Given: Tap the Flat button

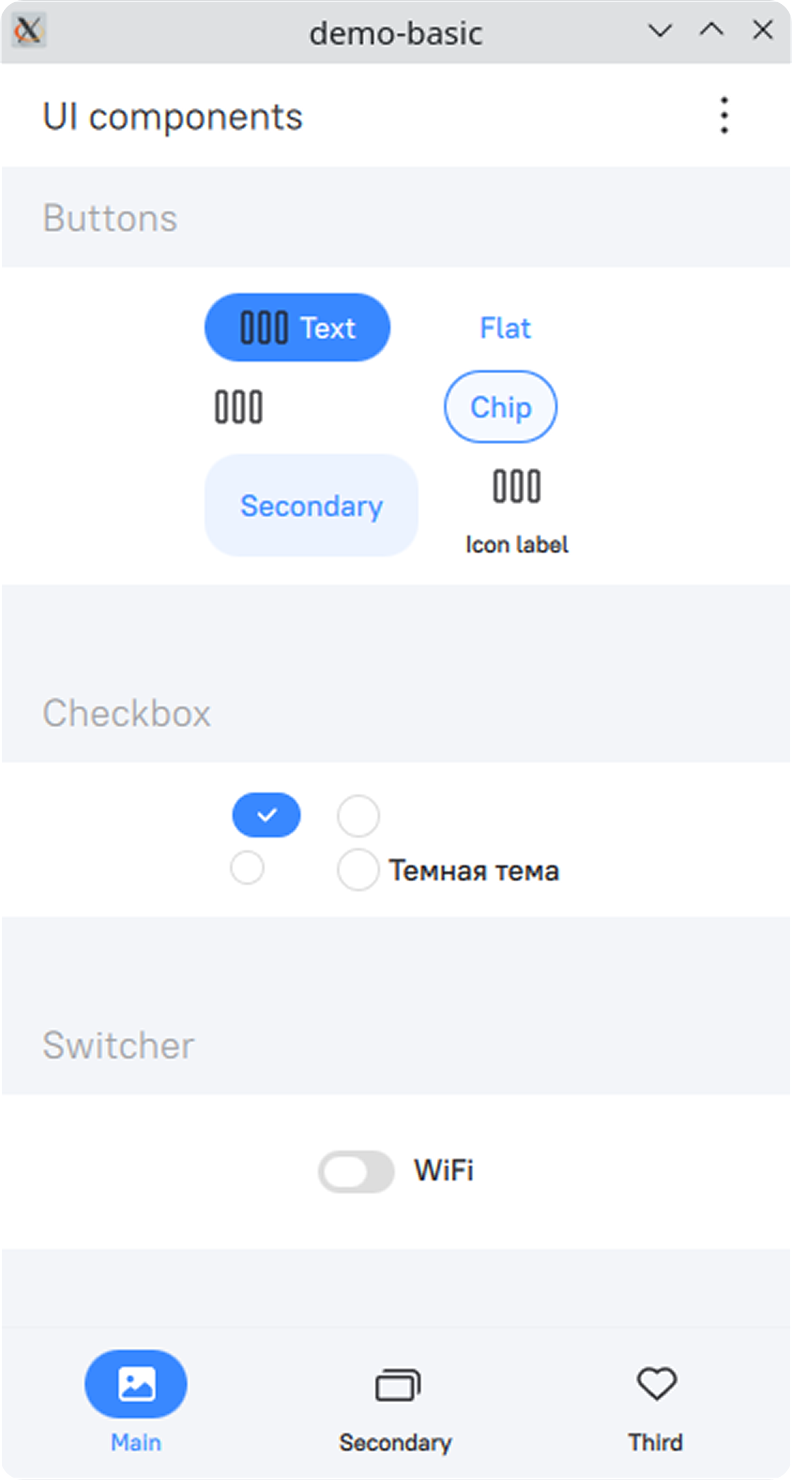Looking at the screenshot, I should (x=505, y=328).
